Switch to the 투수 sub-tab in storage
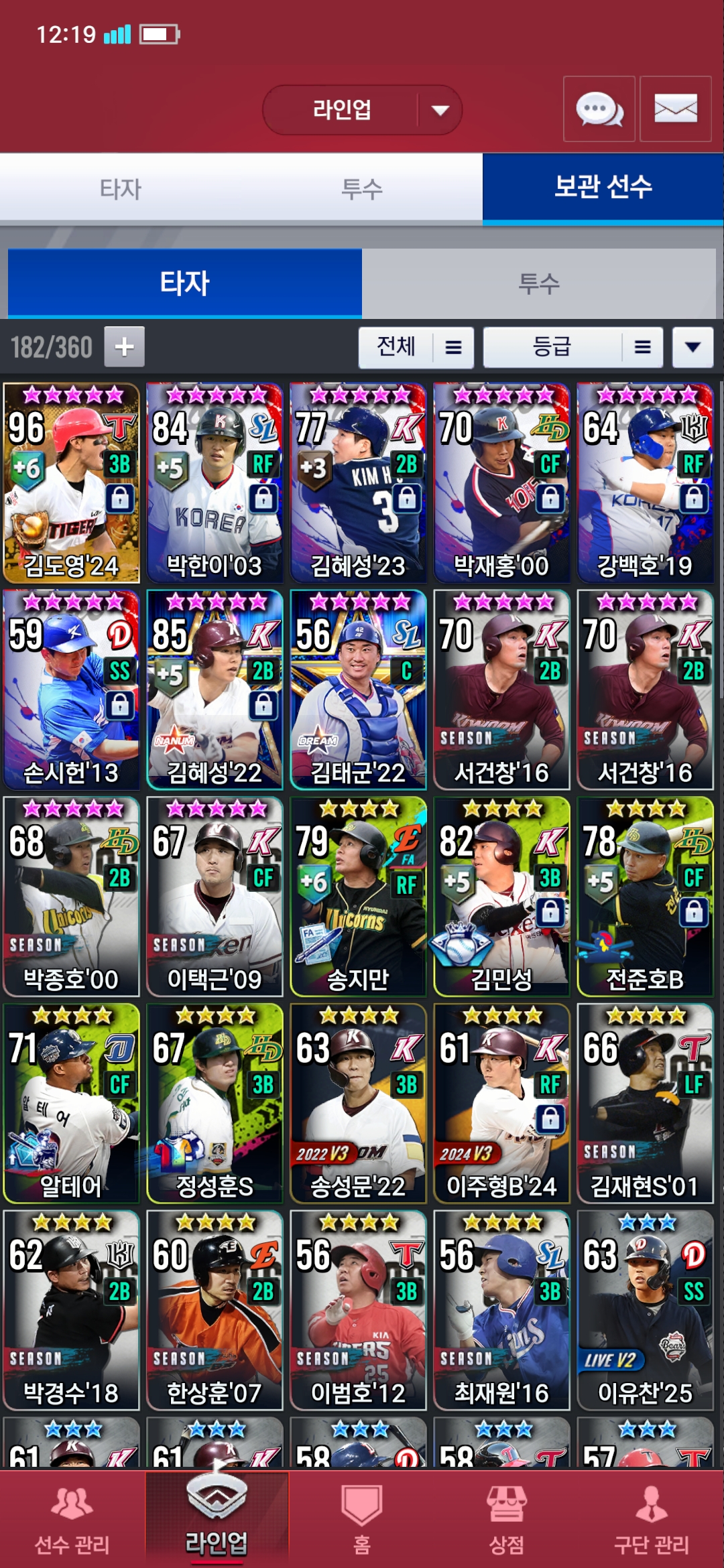 [x=538, y=283]
